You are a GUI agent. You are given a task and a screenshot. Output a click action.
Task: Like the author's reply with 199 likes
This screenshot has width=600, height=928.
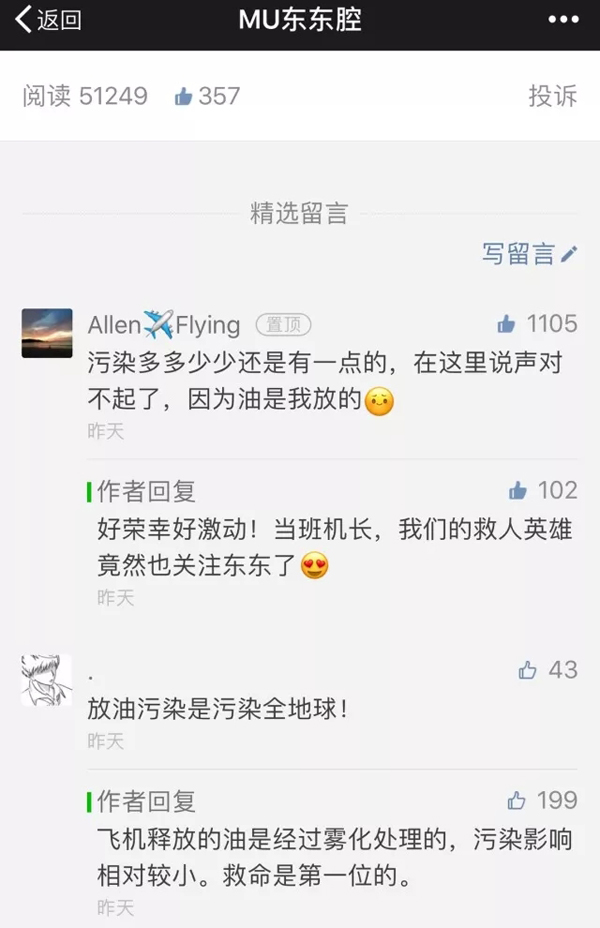pyautogui.click(x=517, y=801)
